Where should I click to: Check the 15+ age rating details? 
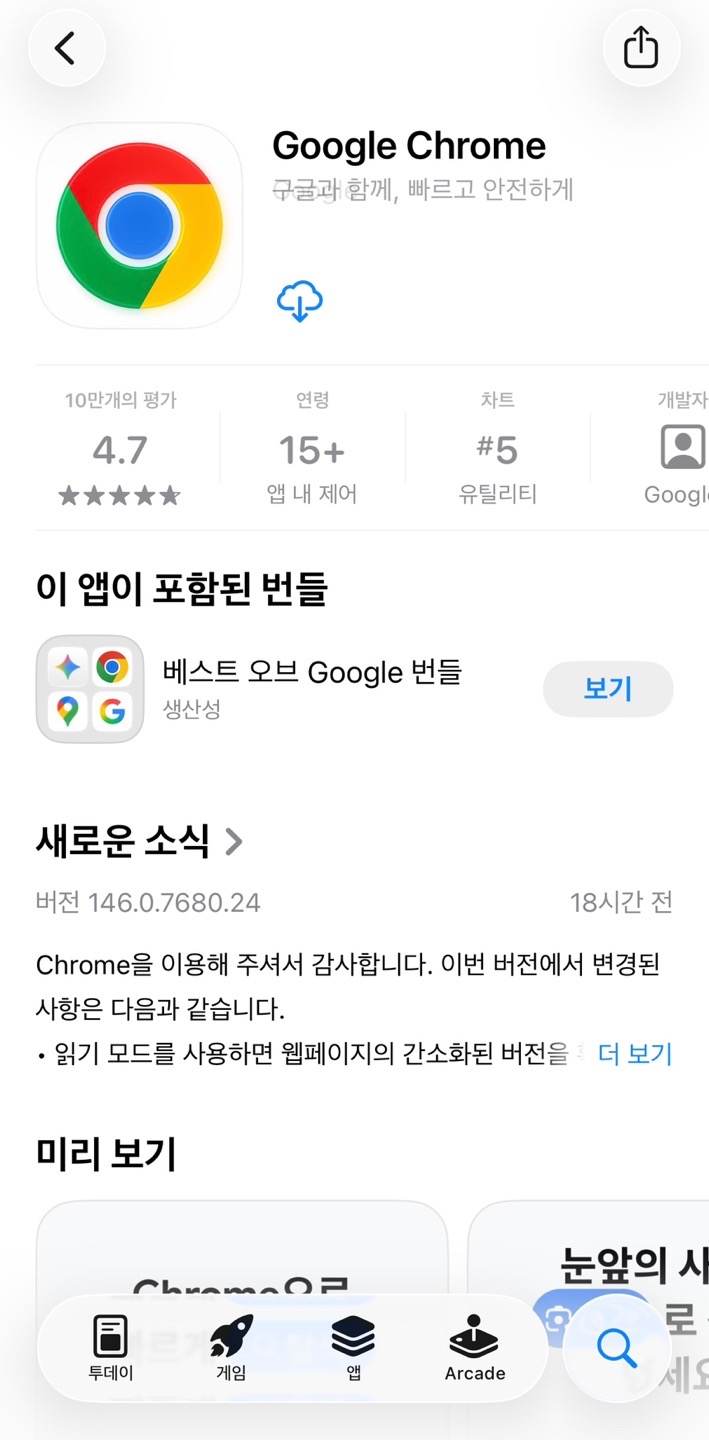point(312,450)
